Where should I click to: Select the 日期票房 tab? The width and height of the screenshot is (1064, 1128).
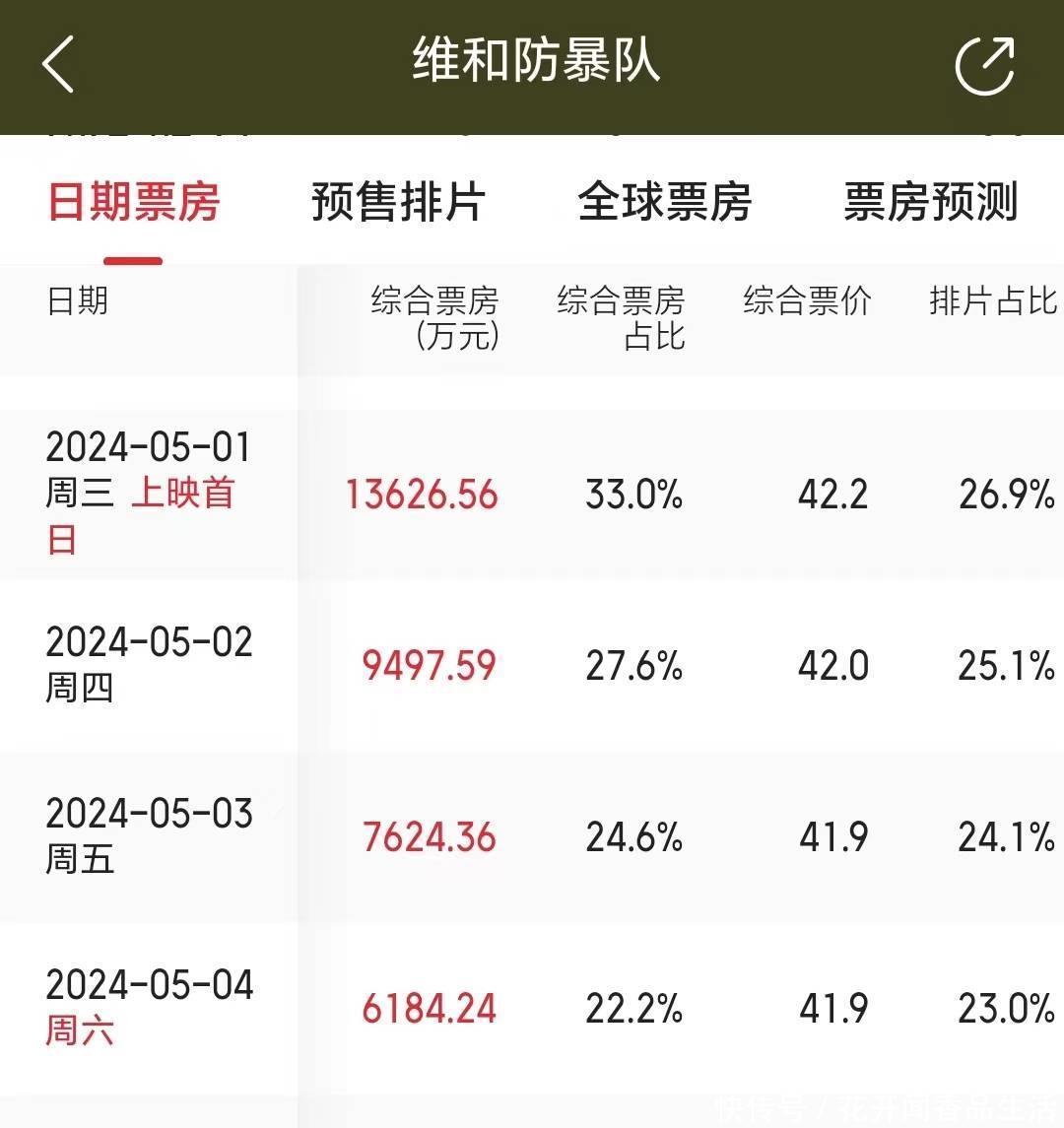[134, 203]
